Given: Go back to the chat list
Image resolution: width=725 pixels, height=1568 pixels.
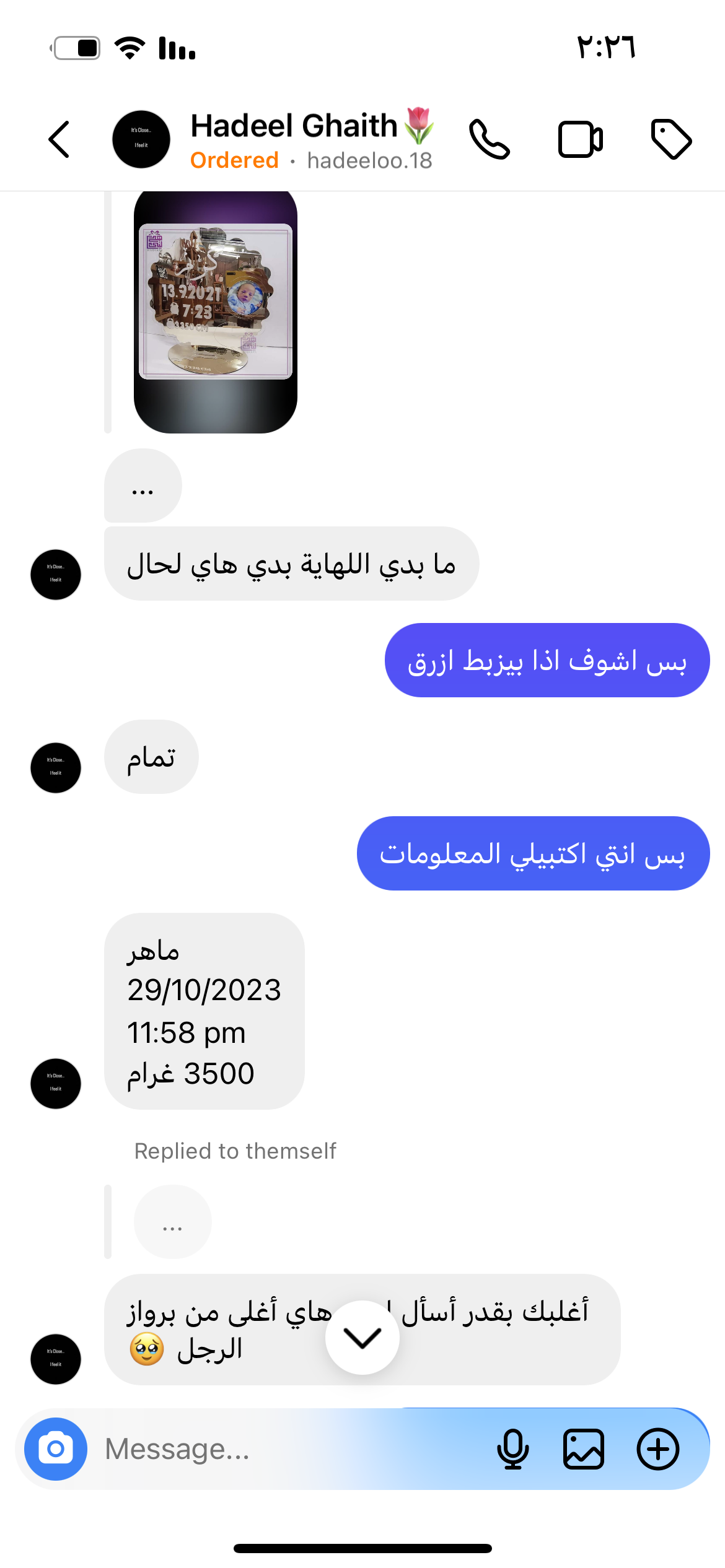Looking at the screenshot, I should [x=59, y=139].
